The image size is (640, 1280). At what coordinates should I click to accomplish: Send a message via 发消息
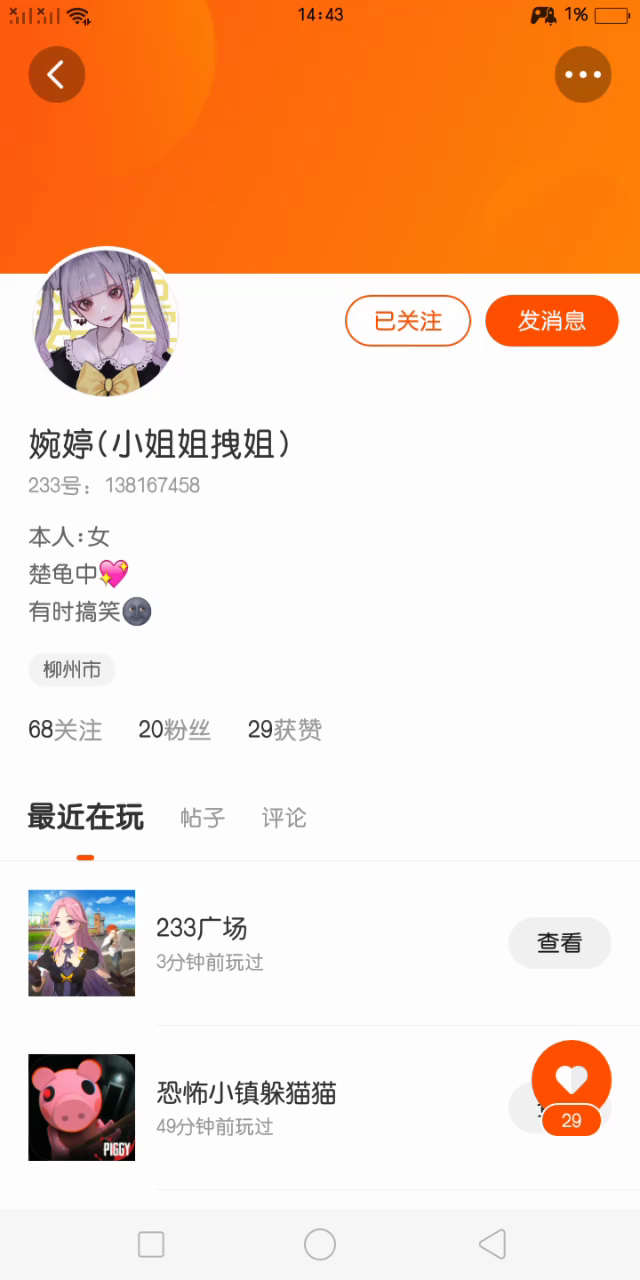[x=552, y=321]
